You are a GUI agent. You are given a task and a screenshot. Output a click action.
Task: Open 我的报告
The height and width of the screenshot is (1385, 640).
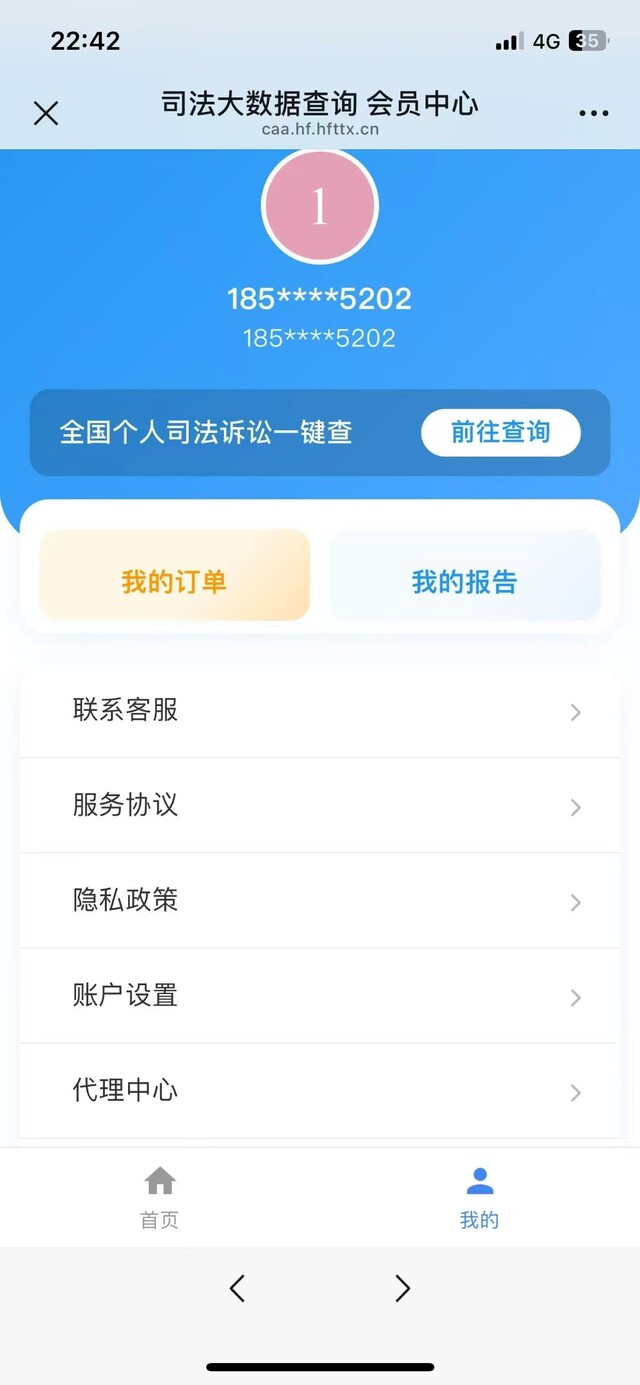(465, 581)
